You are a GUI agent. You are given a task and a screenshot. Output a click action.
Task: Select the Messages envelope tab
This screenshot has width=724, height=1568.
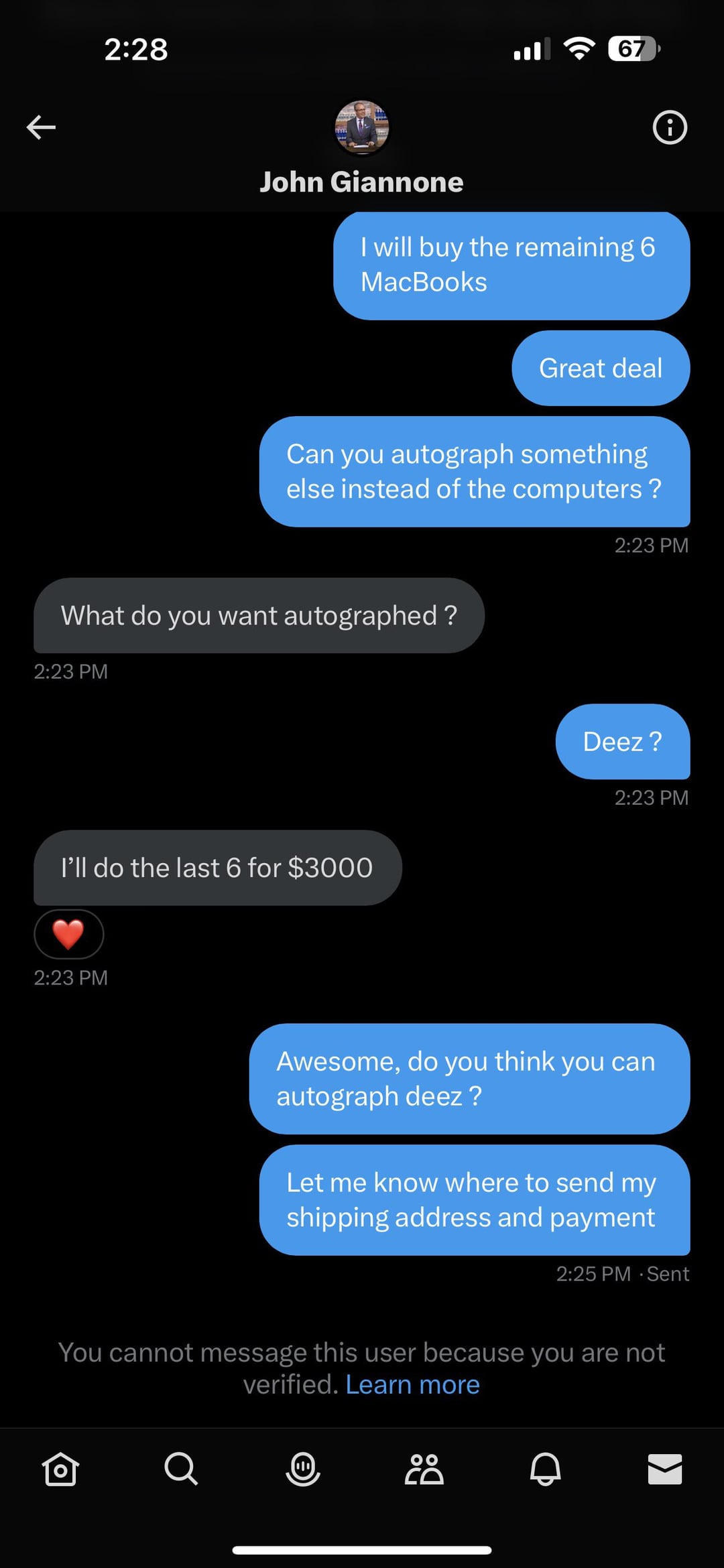coord(665,1469)
